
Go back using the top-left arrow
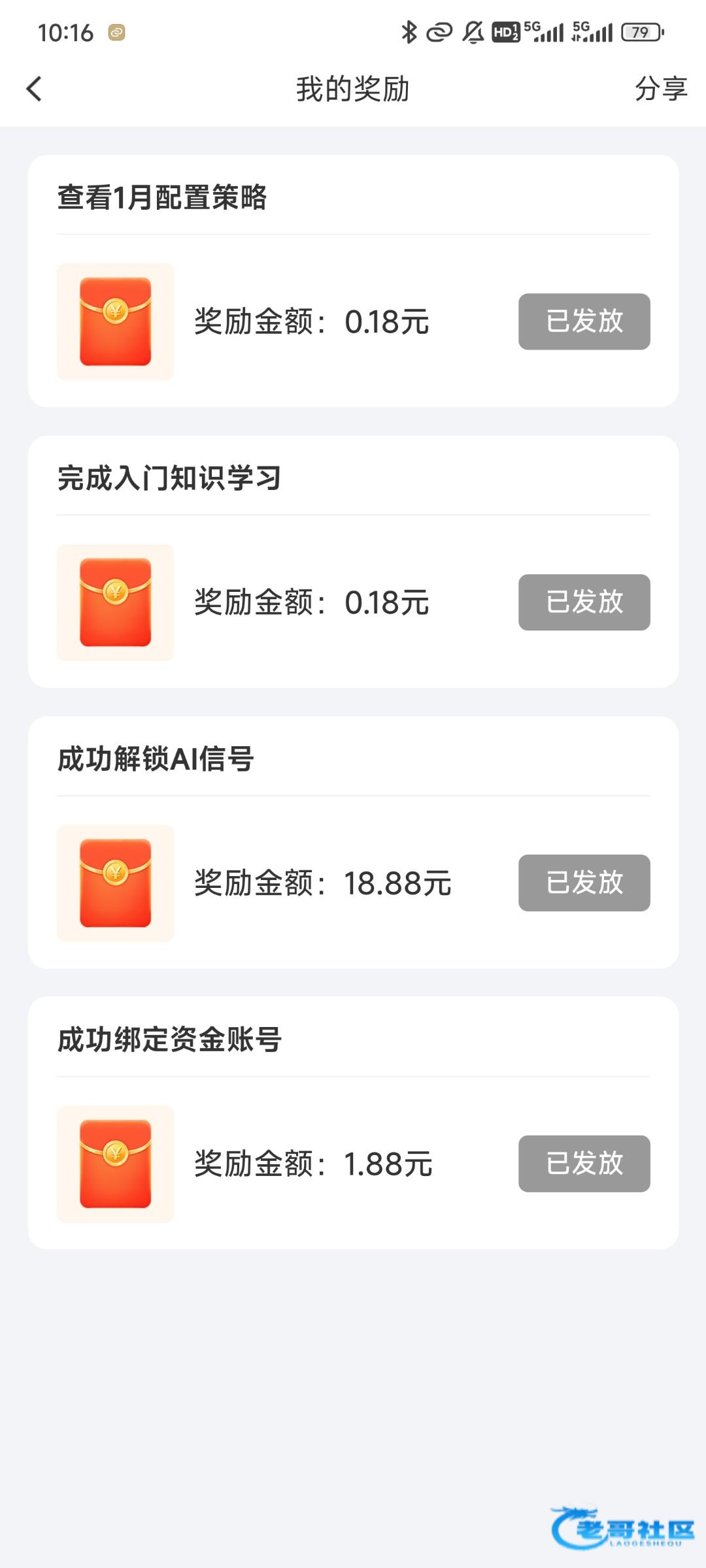click(x=34, y=89)
